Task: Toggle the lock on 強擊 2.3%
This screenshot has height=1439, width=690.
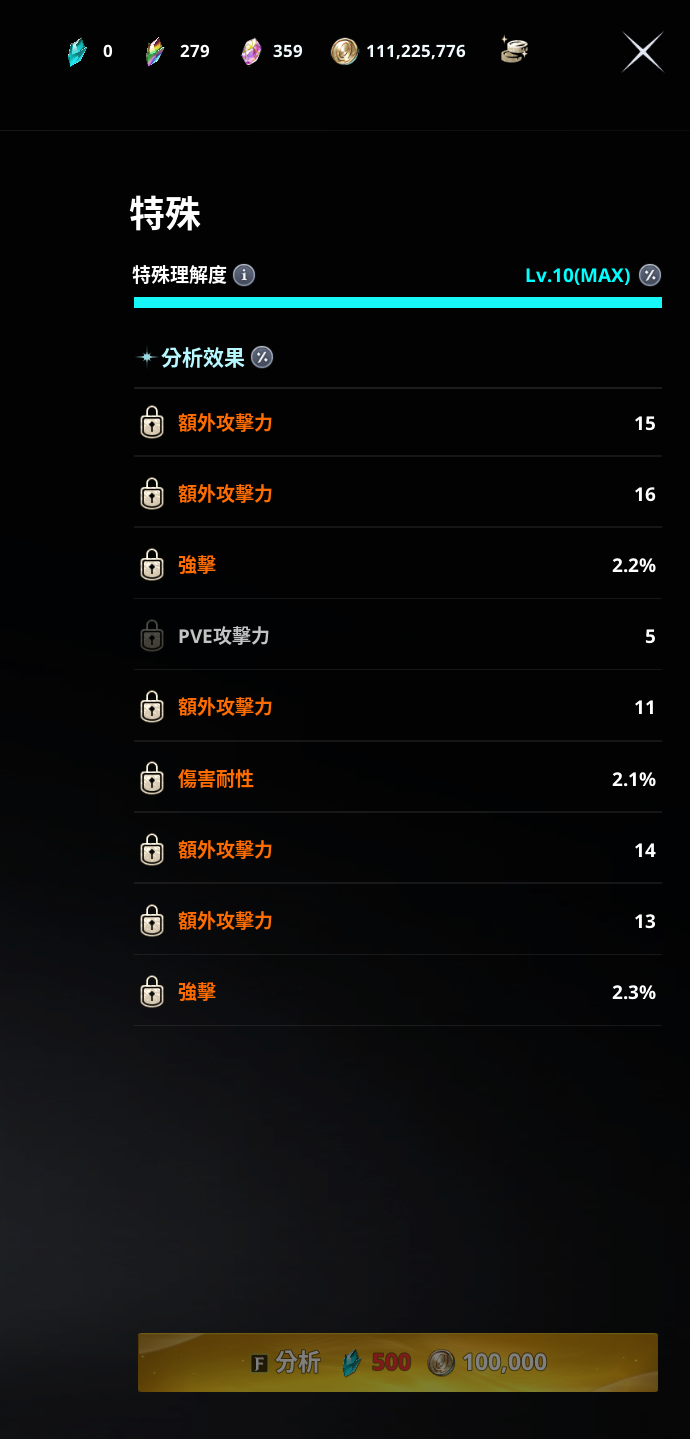Action: pyautogui.click(x=151, y=992)
